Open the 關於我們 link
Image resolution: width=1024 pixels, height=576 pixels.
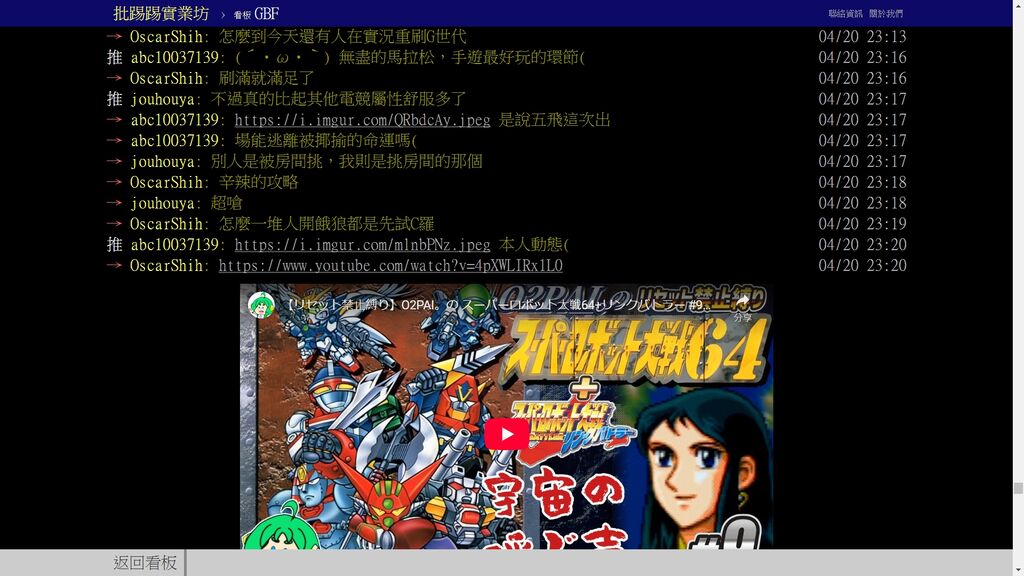tap(885, 14)
